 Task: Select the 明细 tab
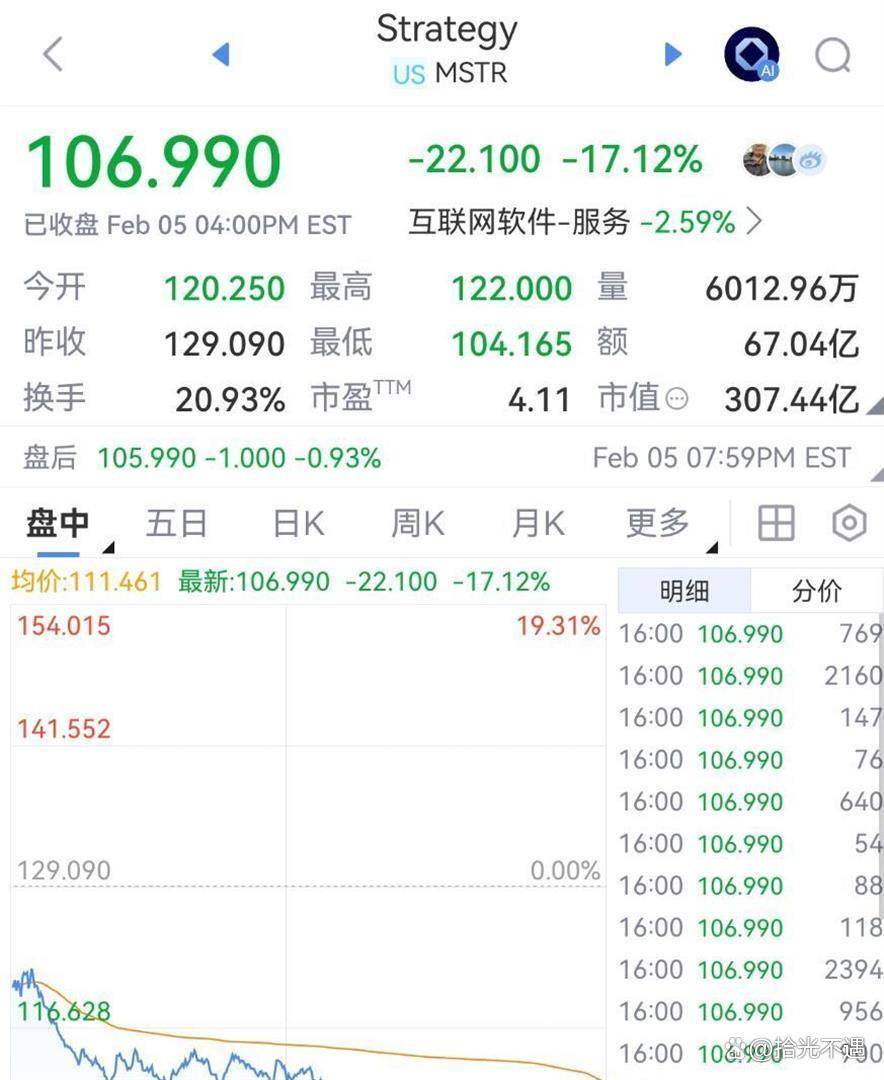(x=684, y=591)
